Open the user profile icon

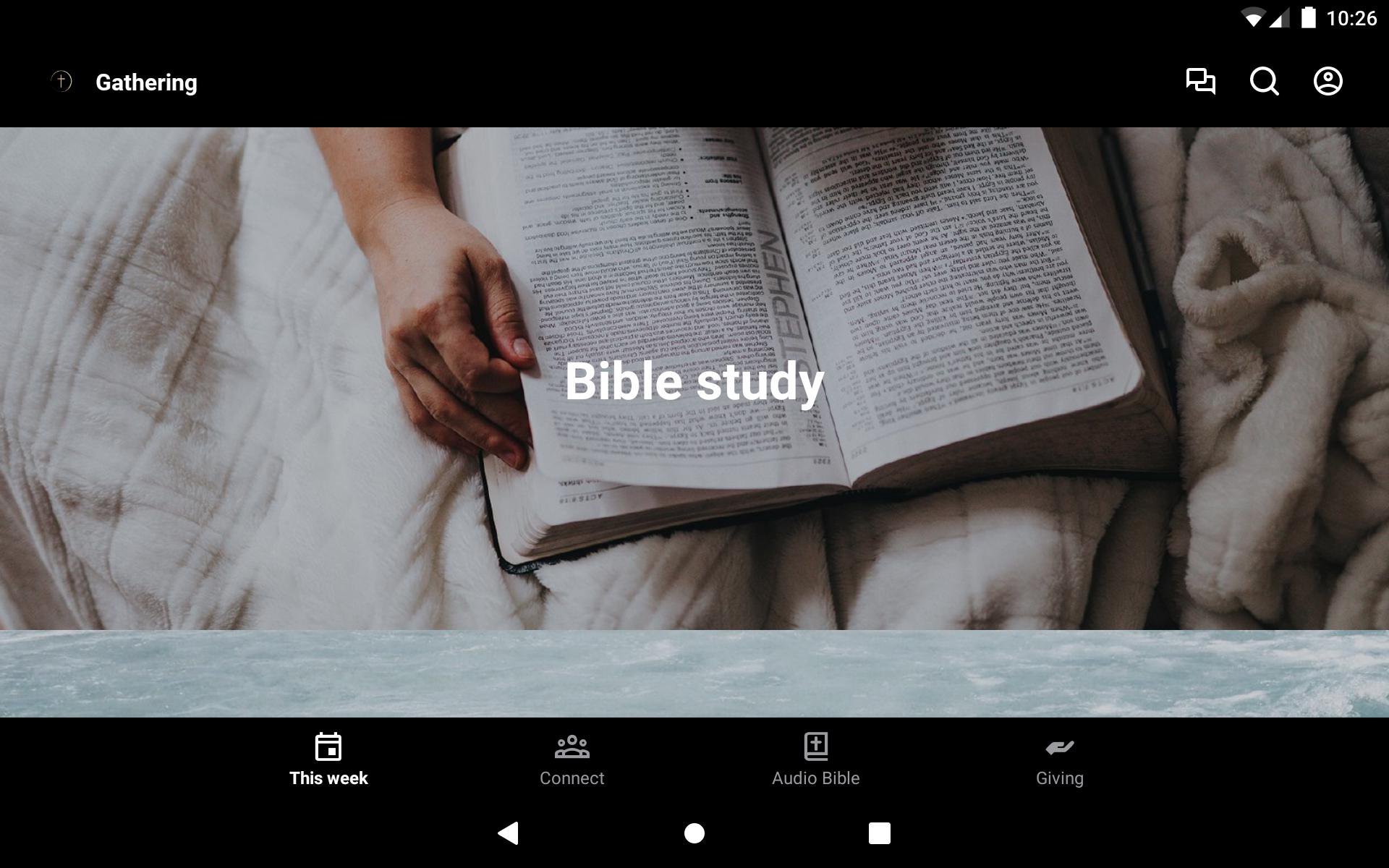click(x=1328, y=82)
